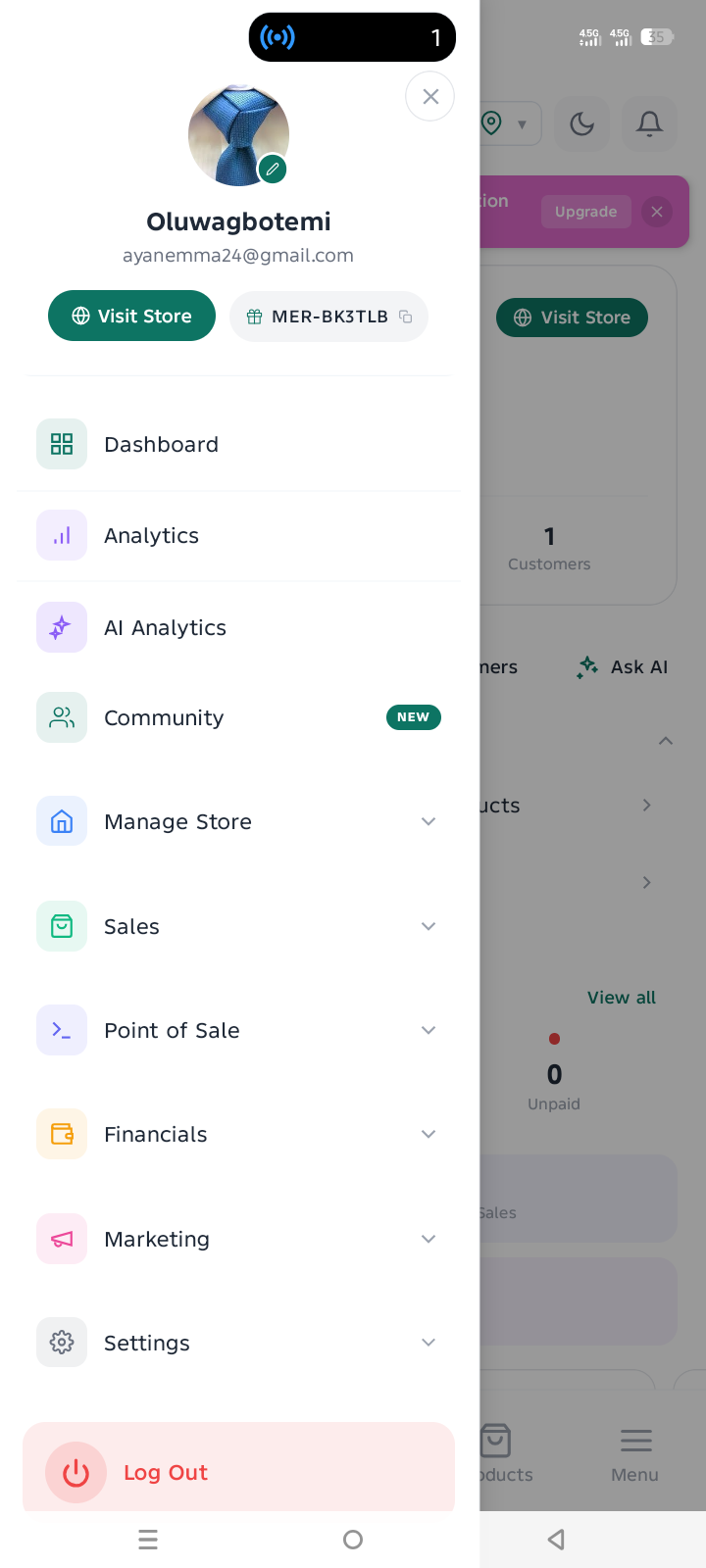Tap Visit Store in the drawer
The height and width of the screenshot is (1568, 706).
[x=131, y=316]
